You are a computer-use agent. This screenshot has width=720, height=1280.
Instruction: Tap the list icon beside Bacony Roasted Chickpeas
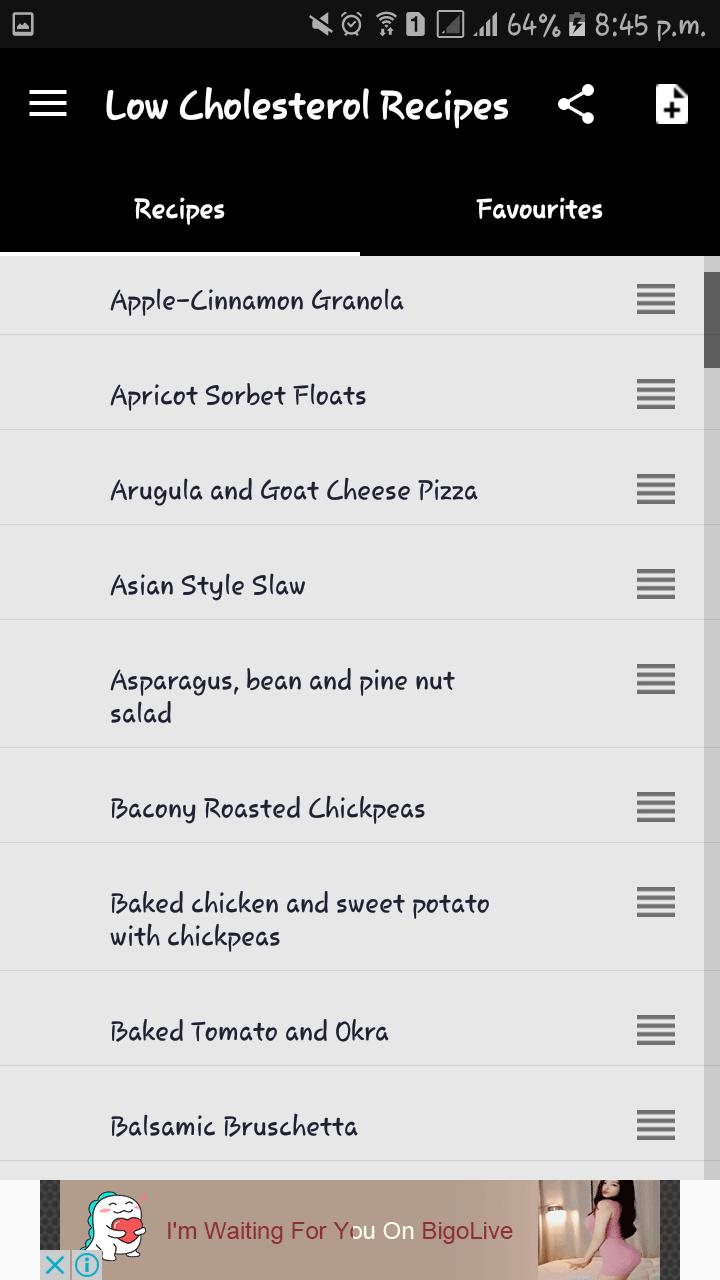pyautogui.click(x=655, y=807)
